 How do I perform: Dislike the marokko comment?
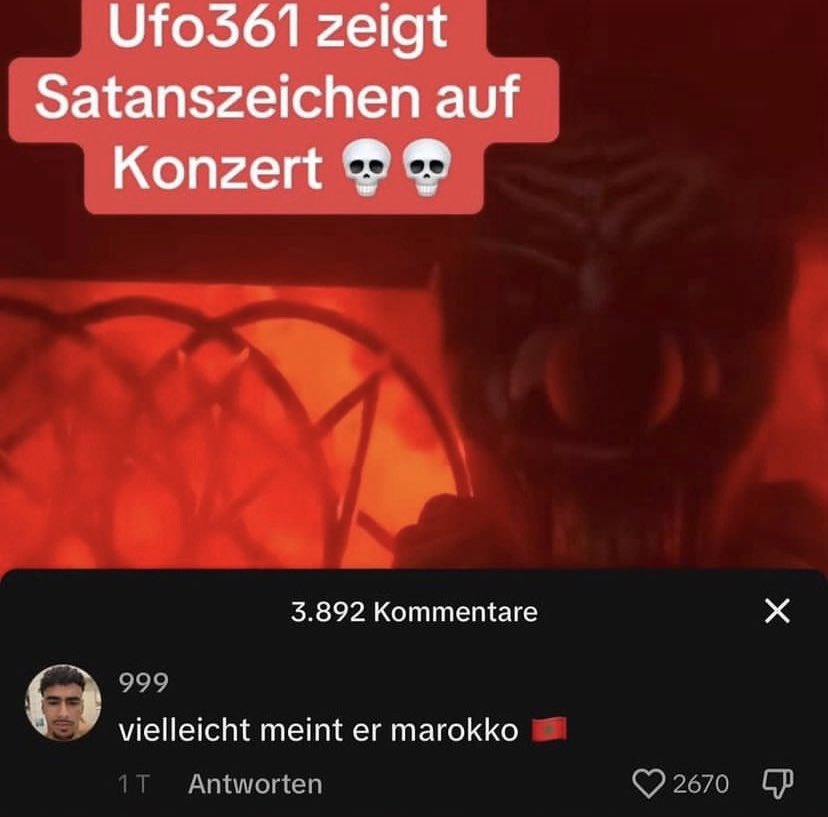pos(780,783)
